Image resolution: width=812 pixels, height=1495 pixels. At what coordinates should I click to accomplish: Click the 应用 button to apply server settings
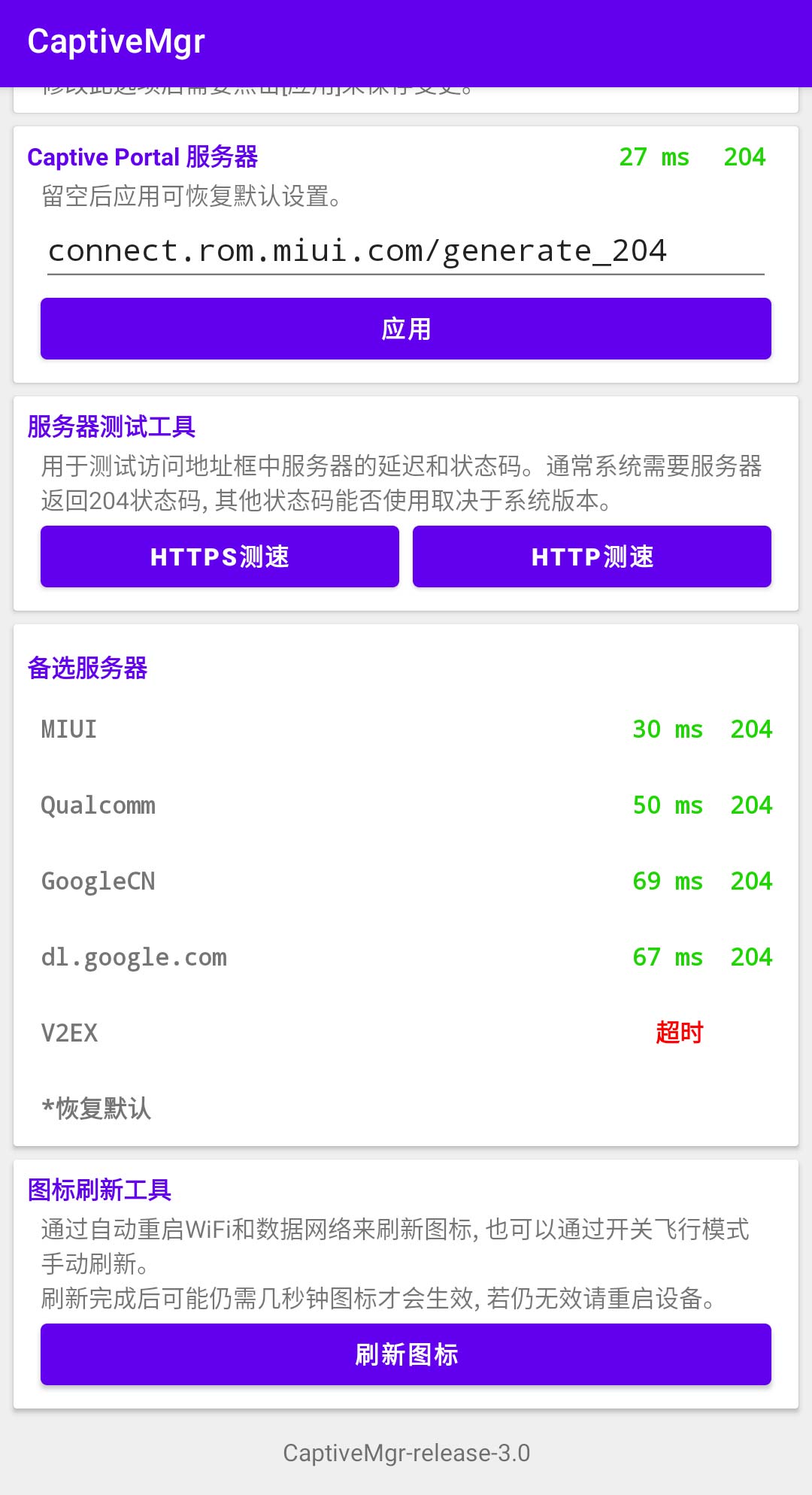click(x=405, y=328)
